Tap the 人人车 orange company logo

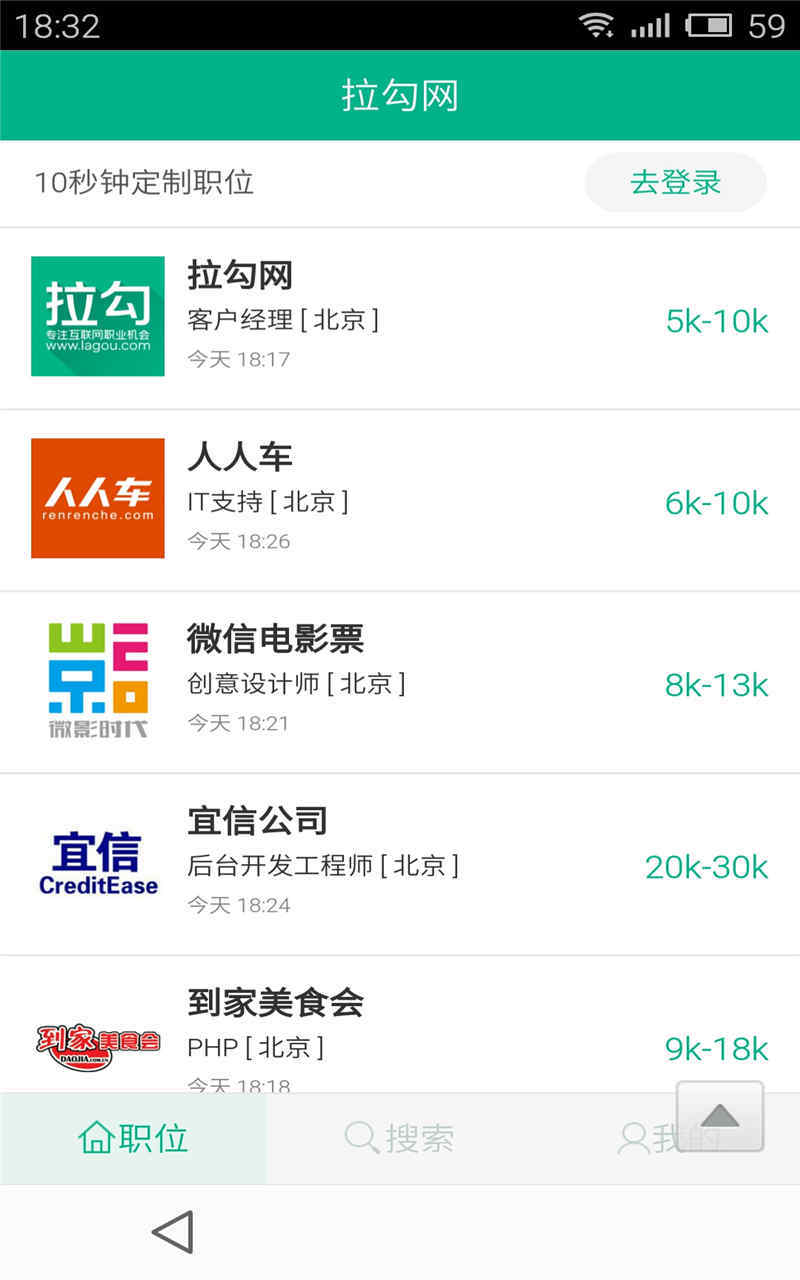click(97, 497)
